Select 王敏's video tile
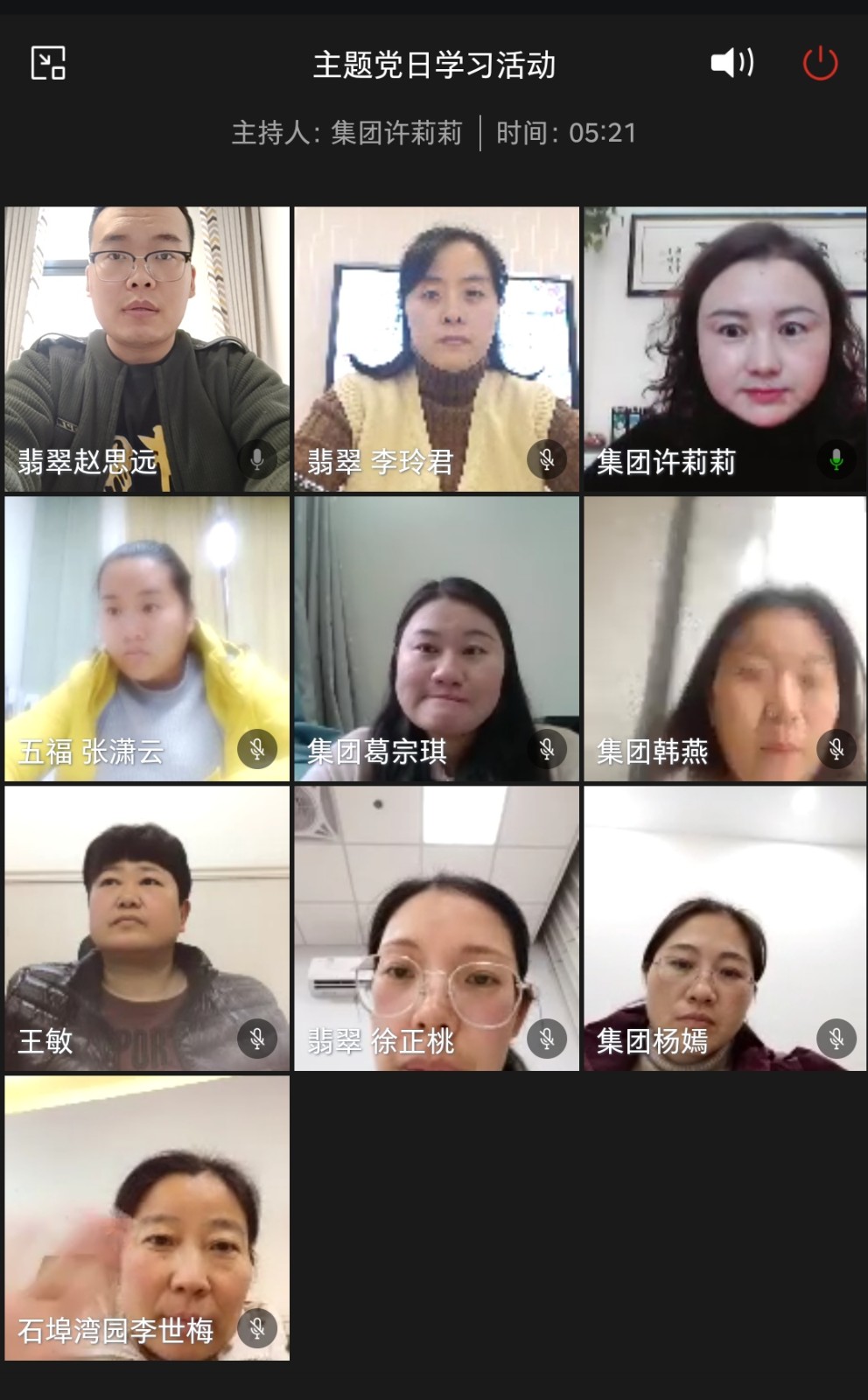This screenshot has height=1400, width=868. pos(147,928)
